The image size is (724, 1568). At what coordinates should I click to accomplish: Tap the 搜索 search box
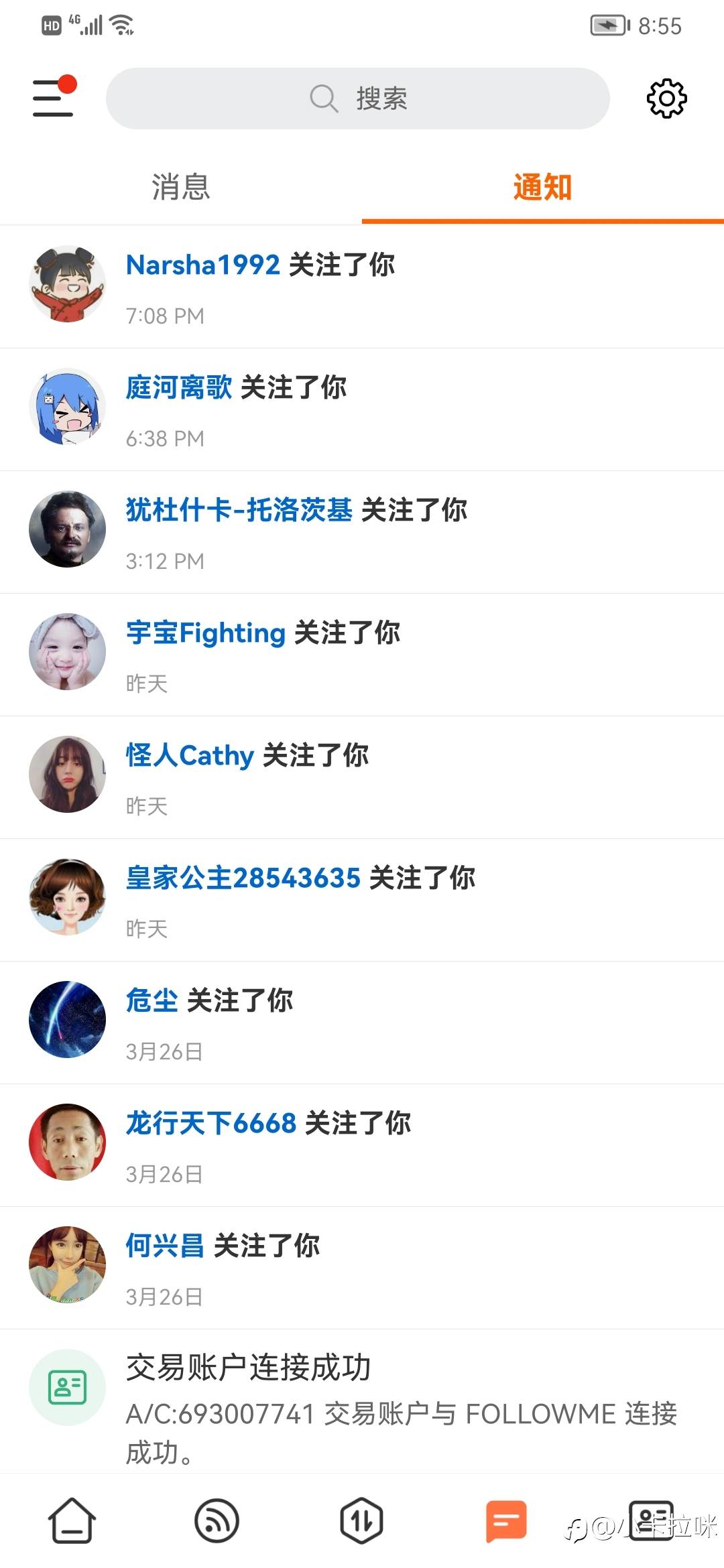(357, 99)
